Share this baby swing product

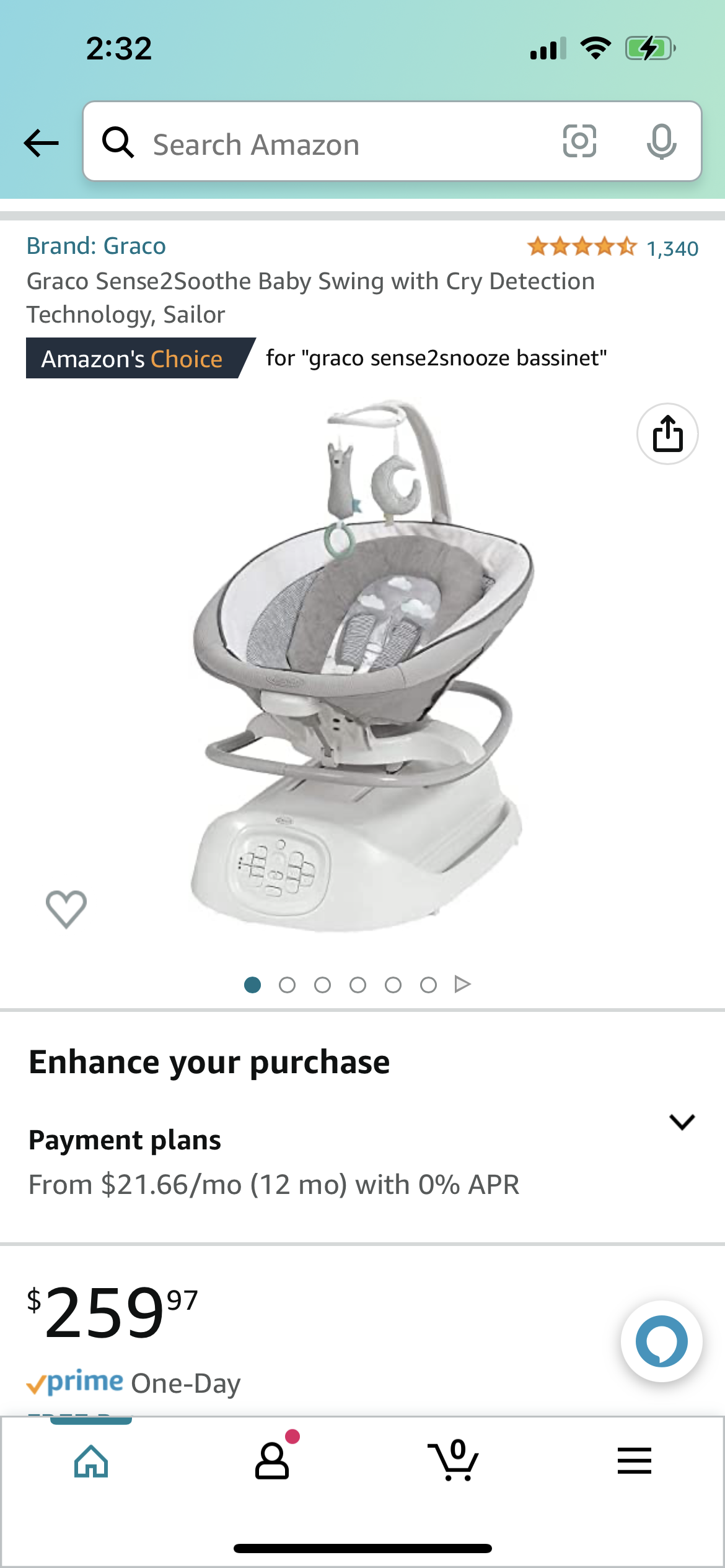pos(667,433)
